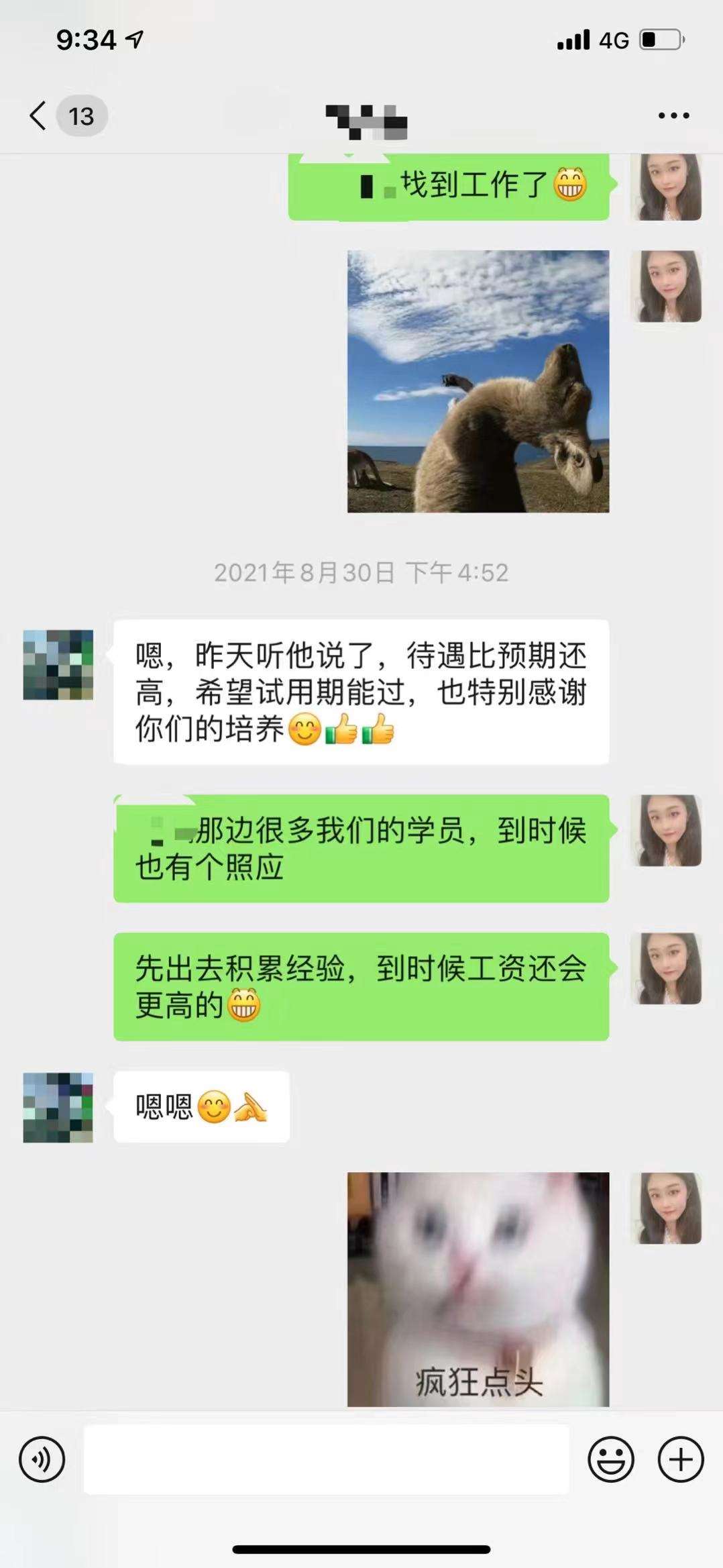
Task: View the kangaroo image message
Action: coord(478,381)
